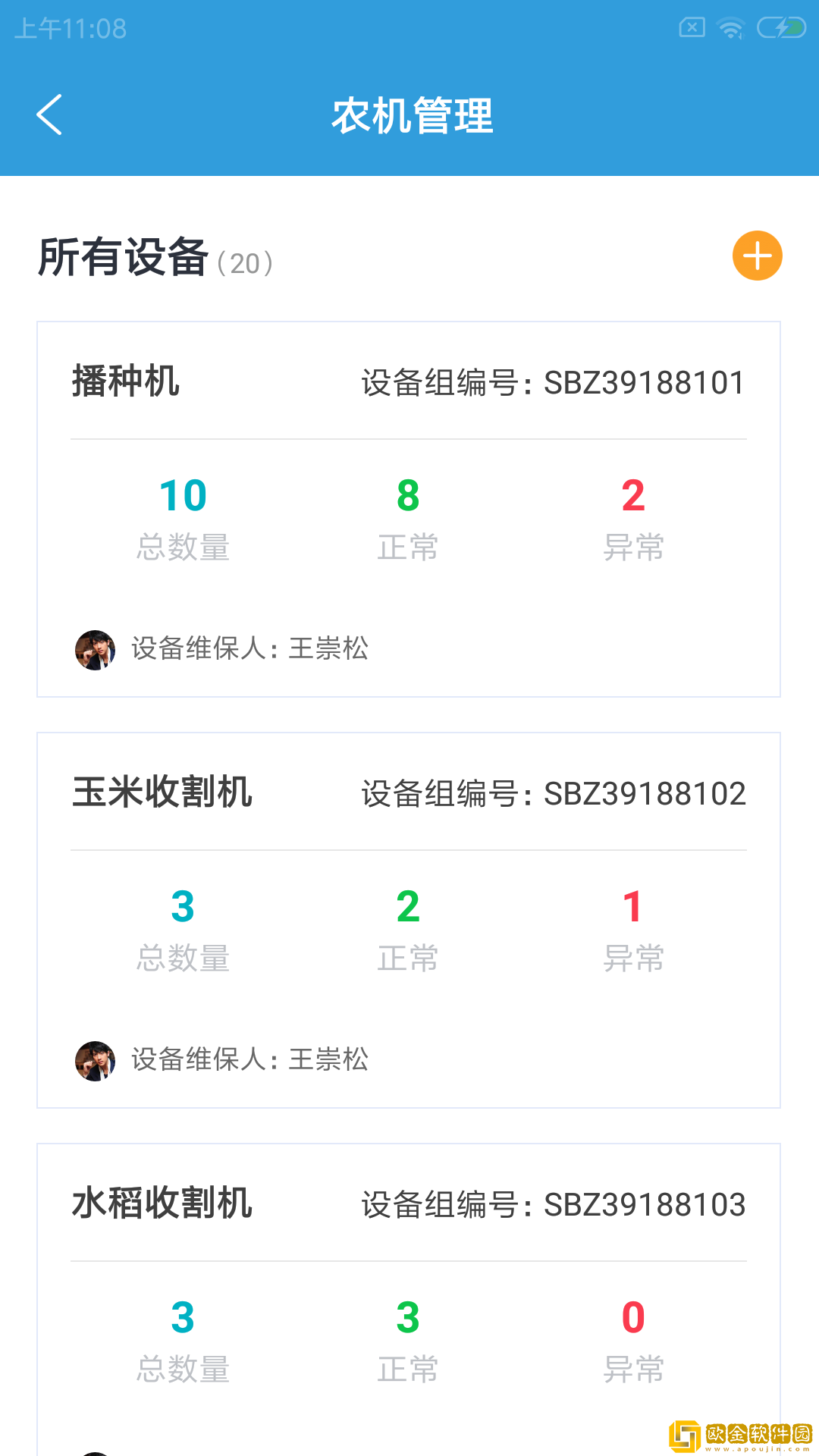Open the 播种机 device group card
This screenshot has width=819, height=1456.
(x=408, y=508)
